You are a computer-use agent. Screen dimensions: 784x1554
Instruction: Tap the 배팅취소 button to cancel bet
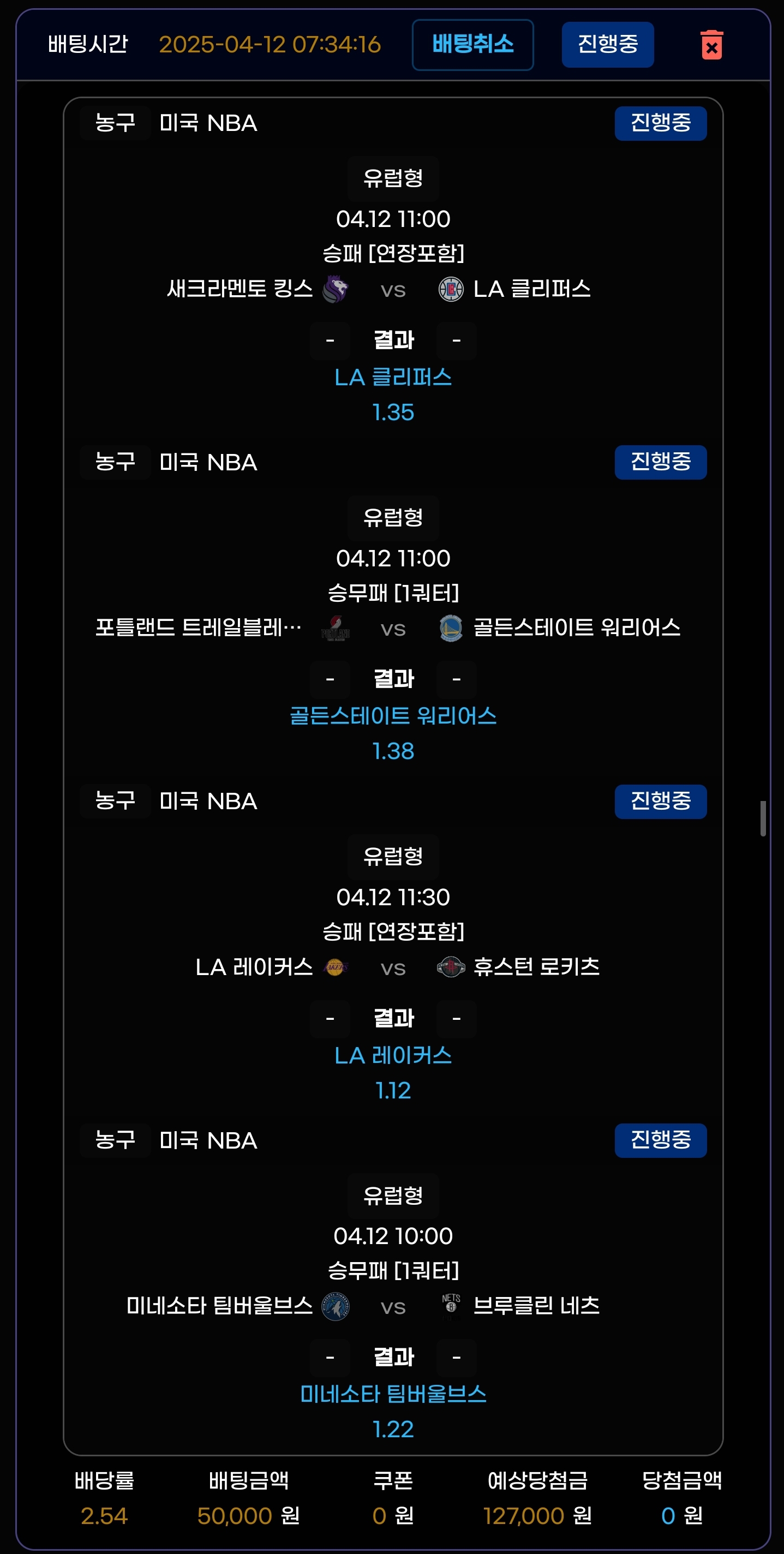tap(472, 45)
